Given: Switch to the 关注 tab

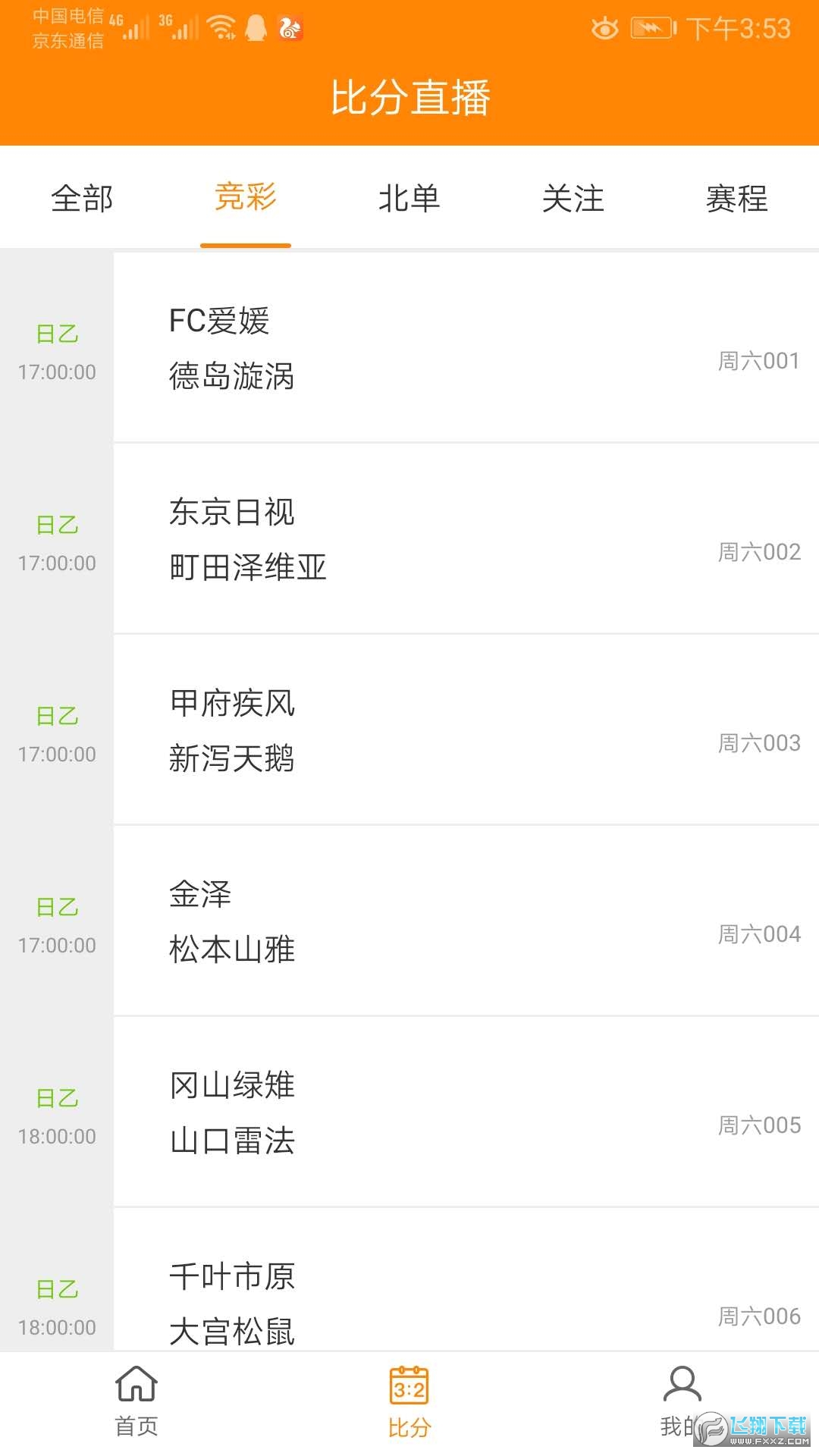Looking at the screenshot, I should [x=574, y=199].
